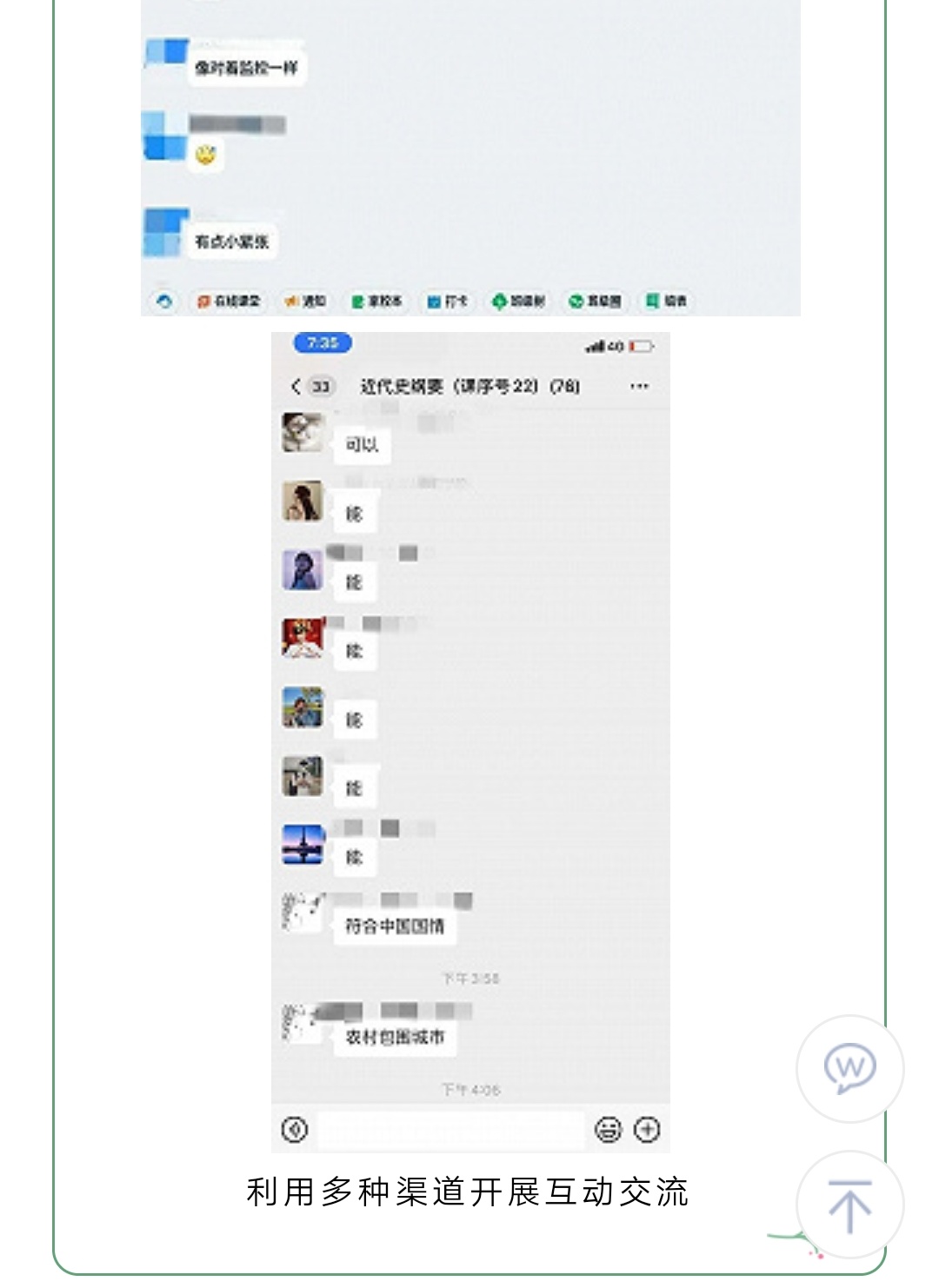Tap the back-to-top arrow button
The width and height of the screenshot is (939, 1288).
(849, 1205)
